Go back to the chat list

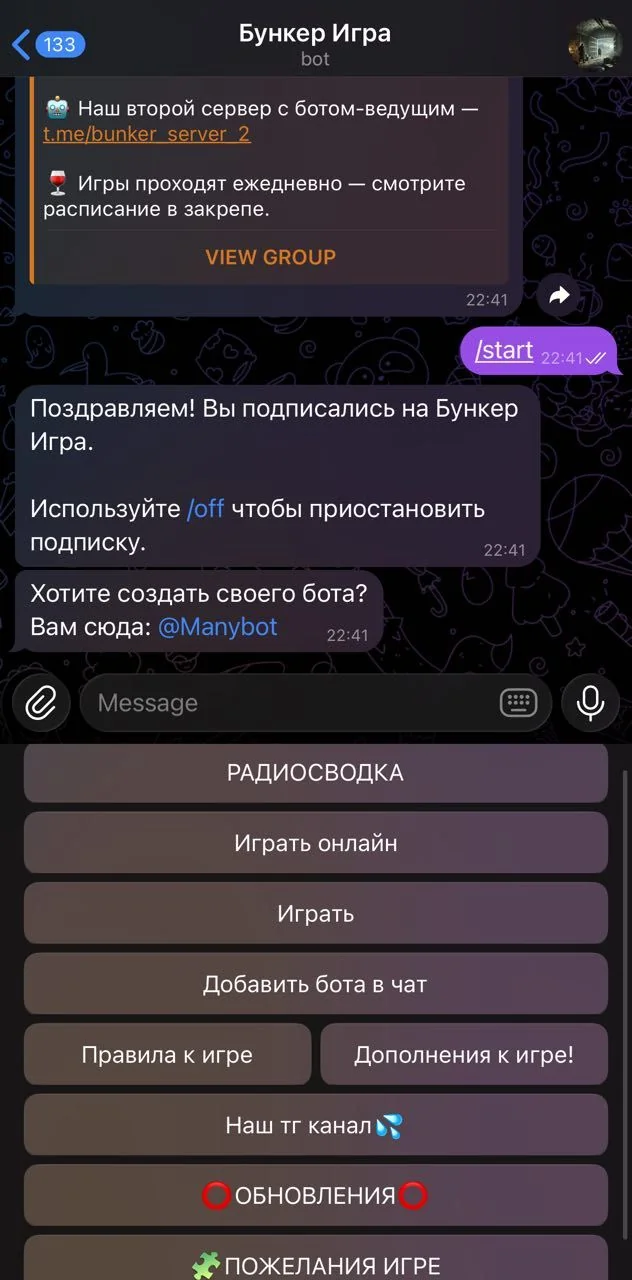point(48,44)
